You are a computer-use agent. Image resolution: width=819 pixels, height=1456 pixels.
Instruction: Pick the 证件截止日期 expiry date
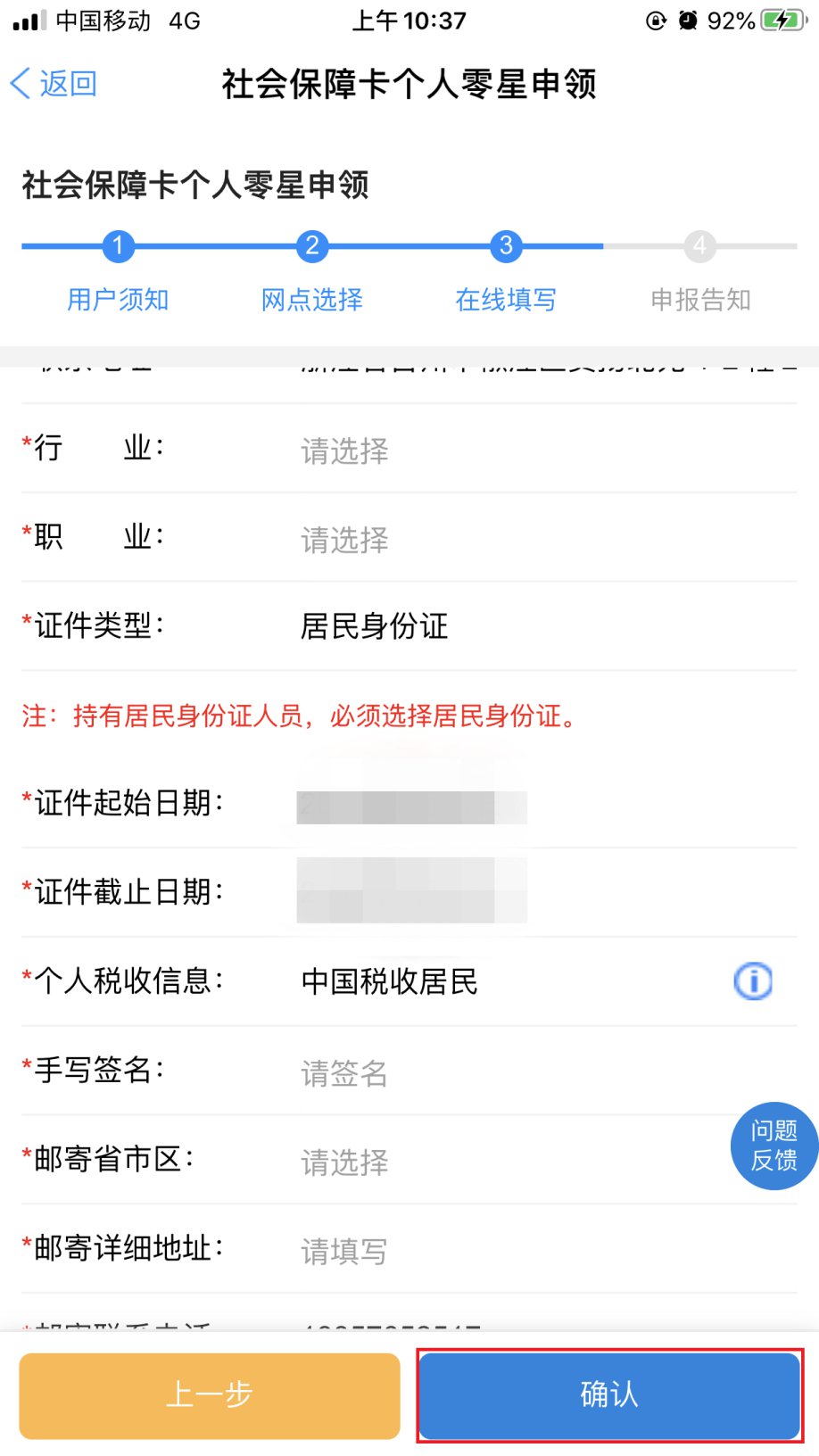(x=411, y=892)
